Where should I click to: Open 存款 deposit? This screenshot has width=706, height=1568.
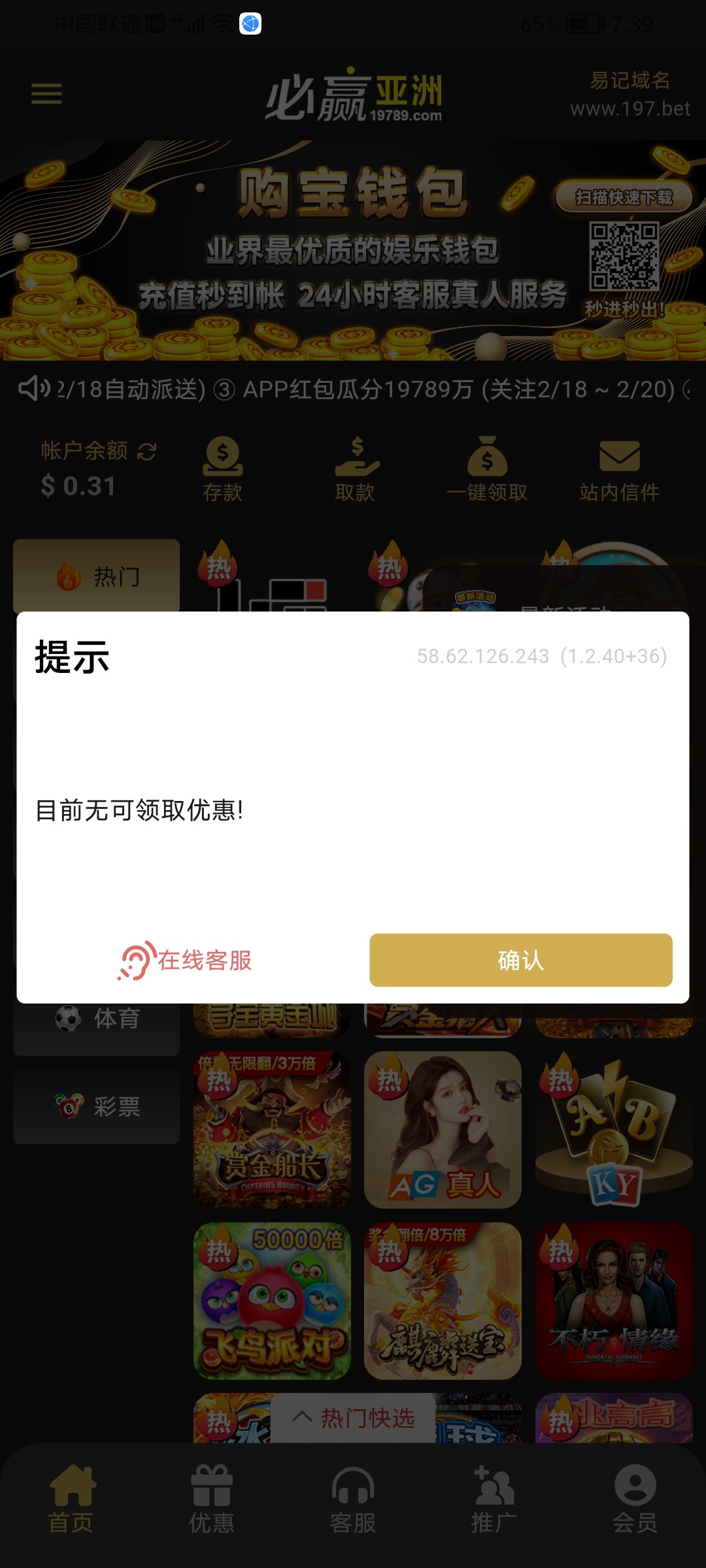point(223,470)
